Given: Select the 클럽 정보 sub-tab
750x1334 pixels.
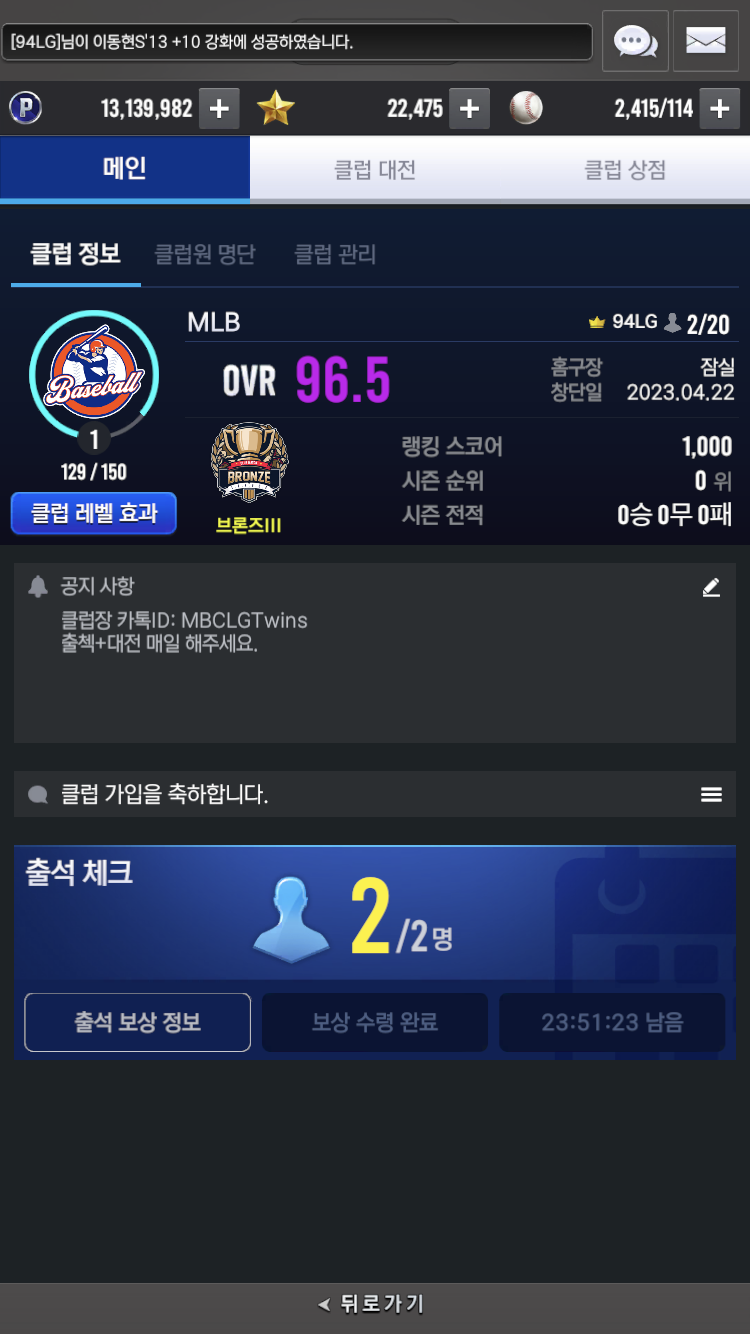Looking at the screenshot, I should click(x=76, y=254).
